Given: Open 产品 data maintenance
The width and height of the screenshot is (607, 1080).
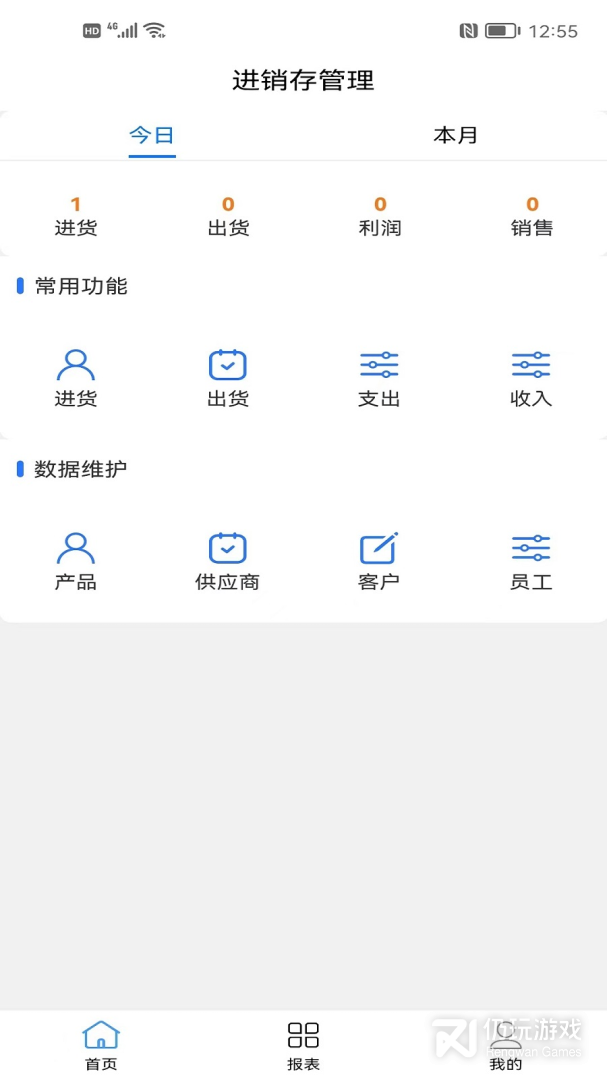Looking at the screenshot, I should point(76,561).
